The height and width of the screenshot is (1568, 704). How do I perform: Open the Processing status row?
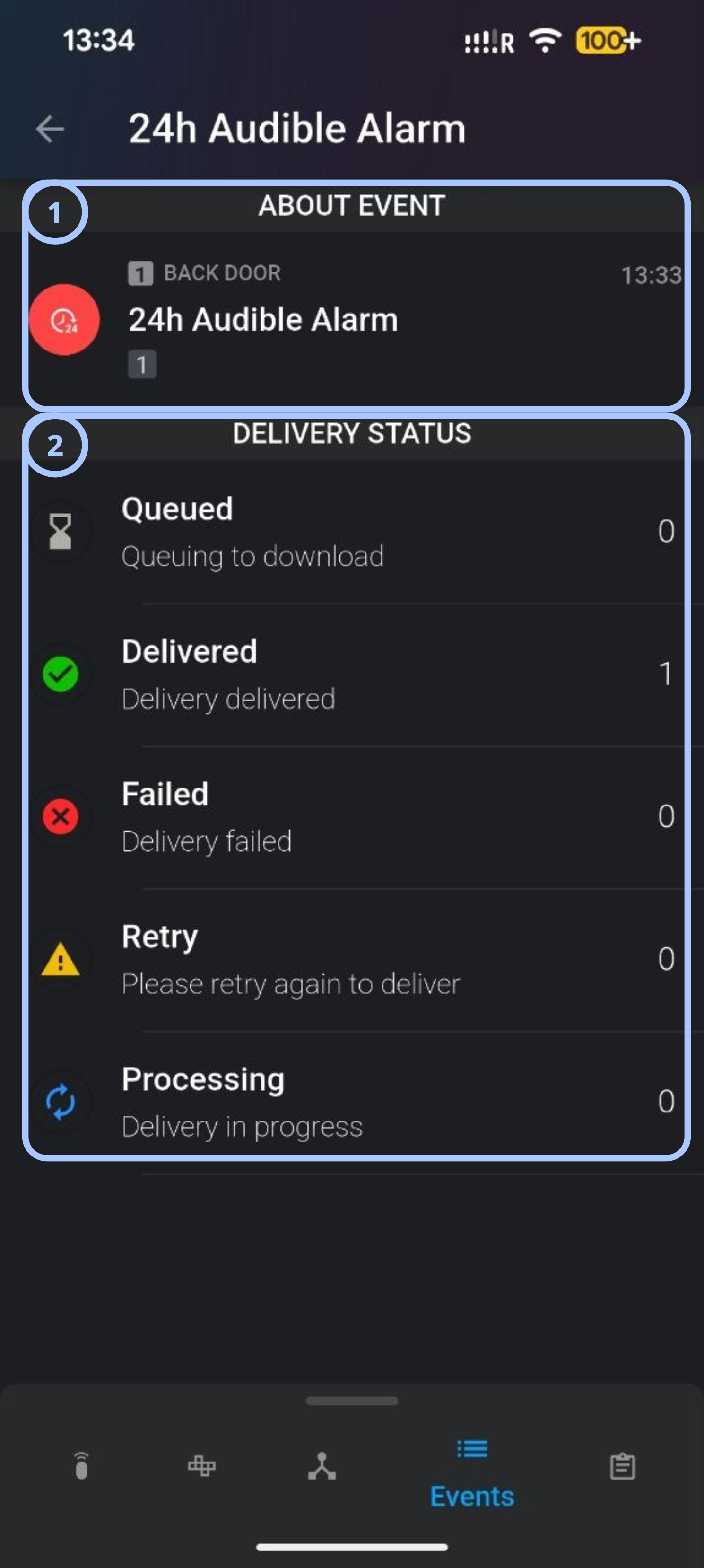click(x=352, y=1103)
